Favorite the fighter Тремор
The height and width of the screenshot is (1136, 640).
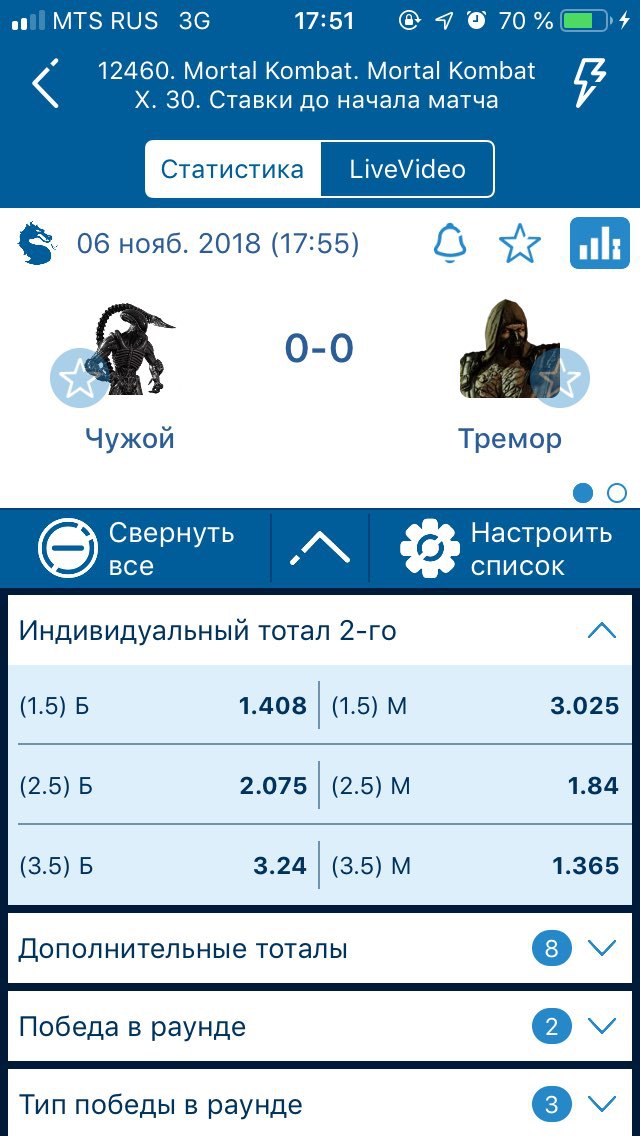click(x=560, y=377)
